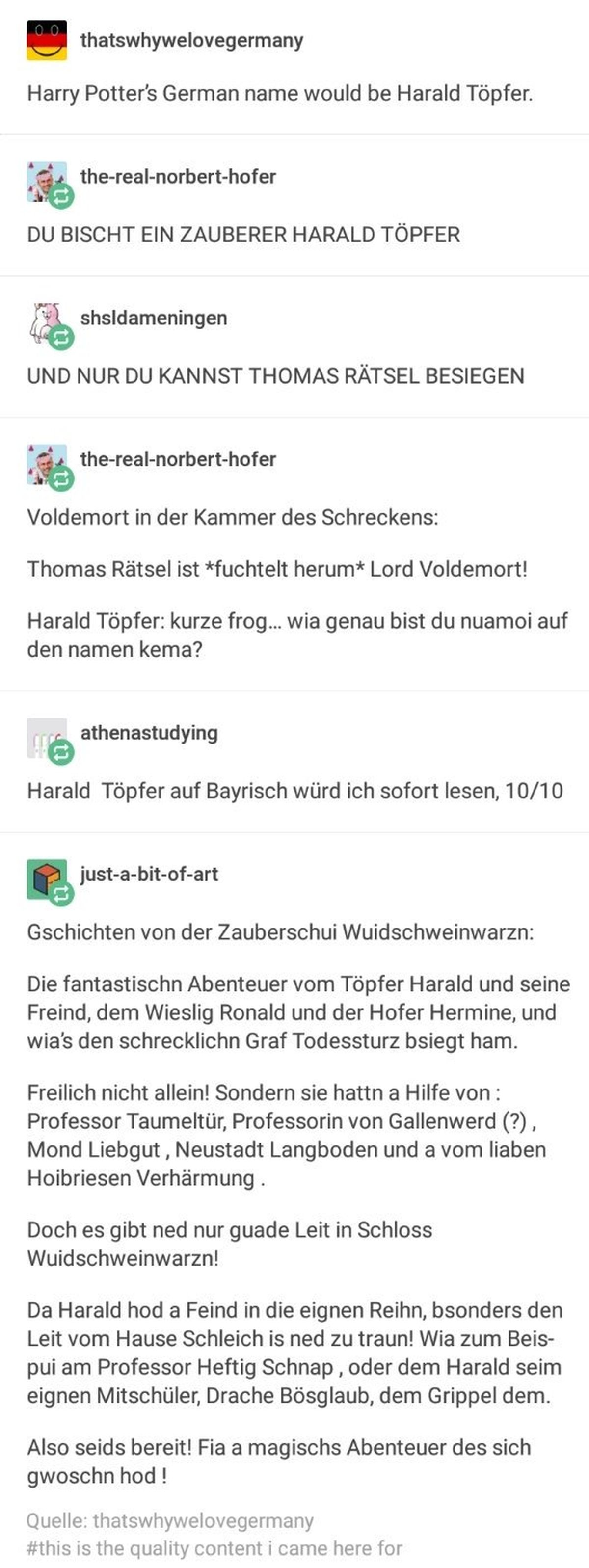Open the Quelle source link thatswhywelovegermany
This screenshot has width=589, height=1568.
pyautogui.click(x=203, y=1520)
